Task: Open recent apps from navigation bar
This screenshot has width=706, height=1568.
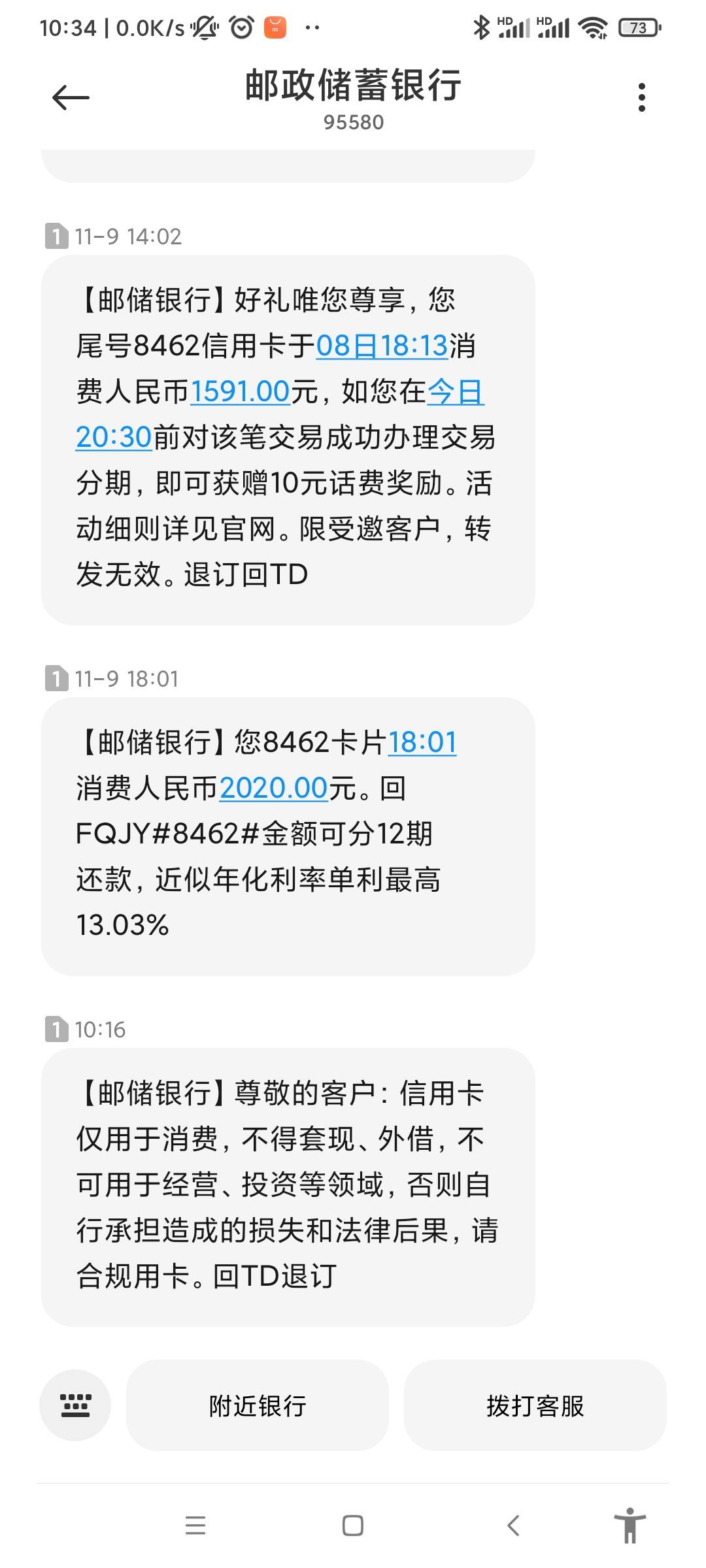Action: click(x=195, y=1525)
